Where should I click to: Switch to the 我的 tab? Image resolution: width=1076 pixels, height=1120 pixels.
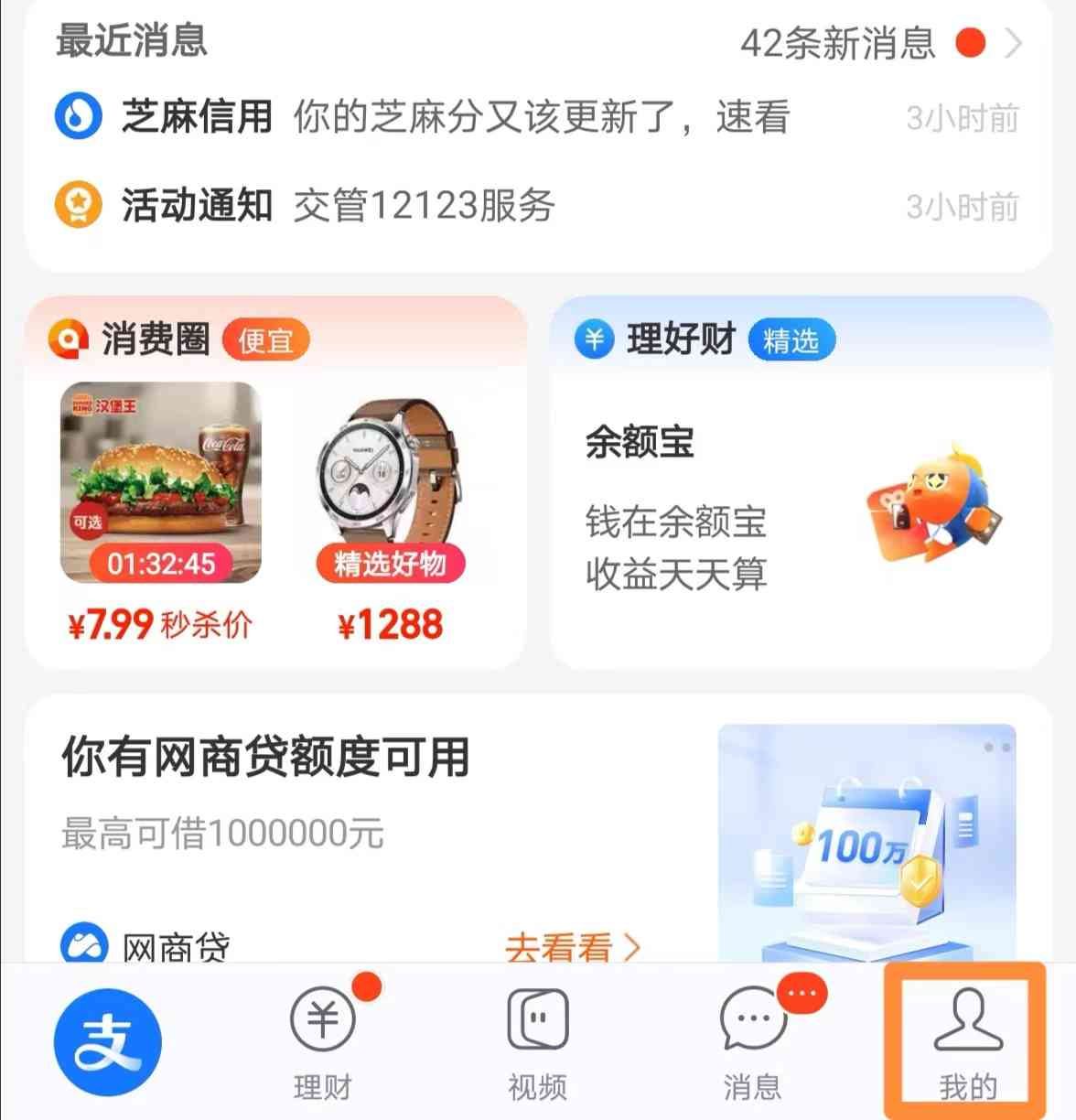[x=967, y=1044]
